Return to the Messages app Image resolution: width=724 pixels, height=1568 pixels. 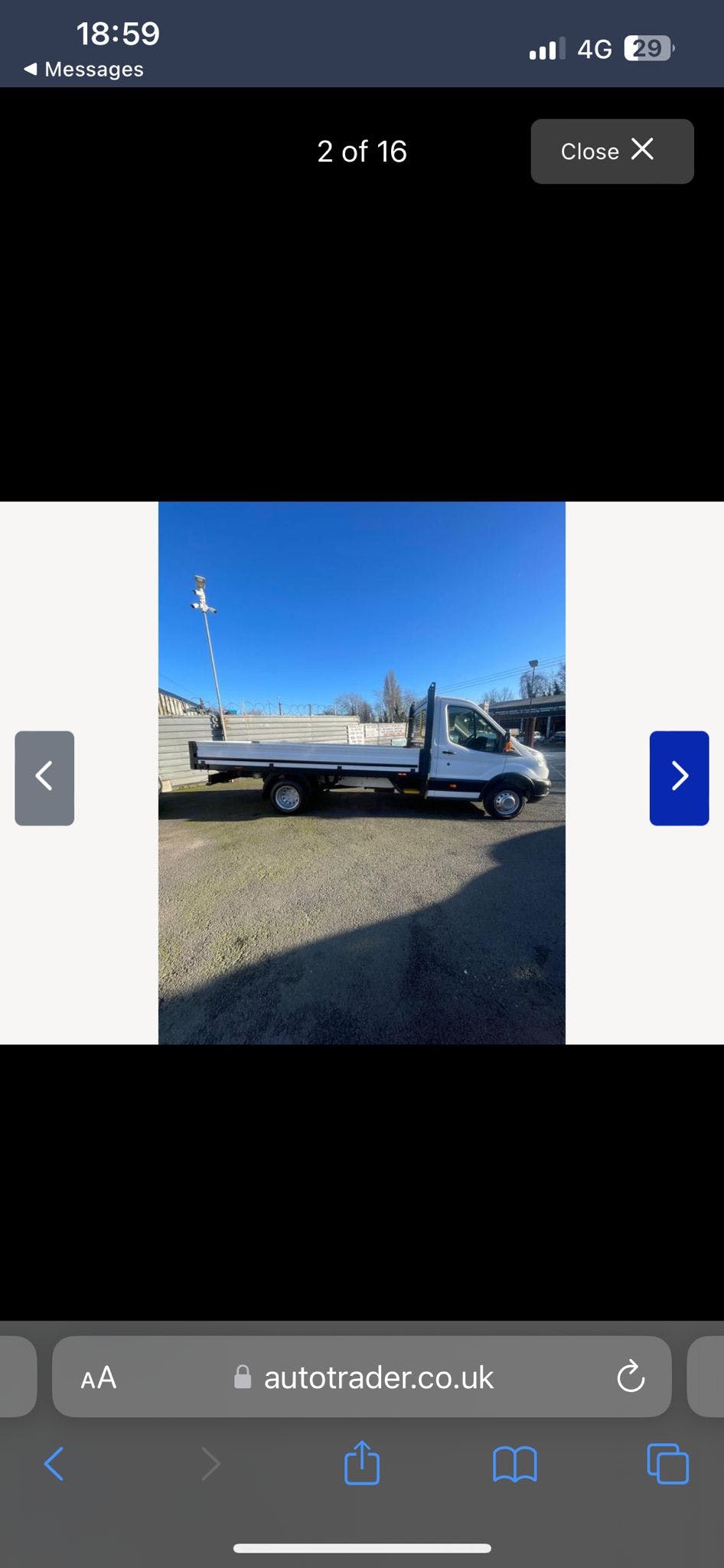tap(84, 69)
